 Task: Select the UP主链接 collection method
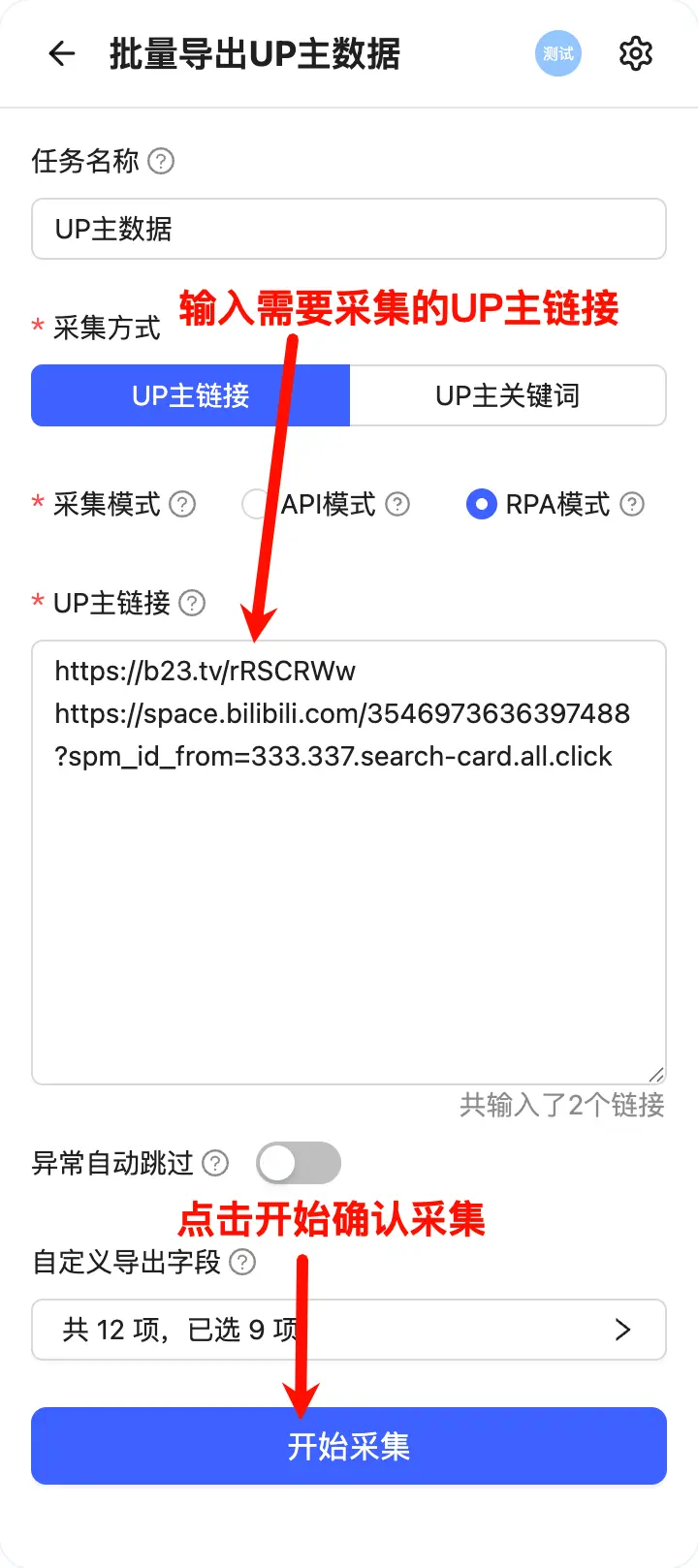[x=190, y=395]
